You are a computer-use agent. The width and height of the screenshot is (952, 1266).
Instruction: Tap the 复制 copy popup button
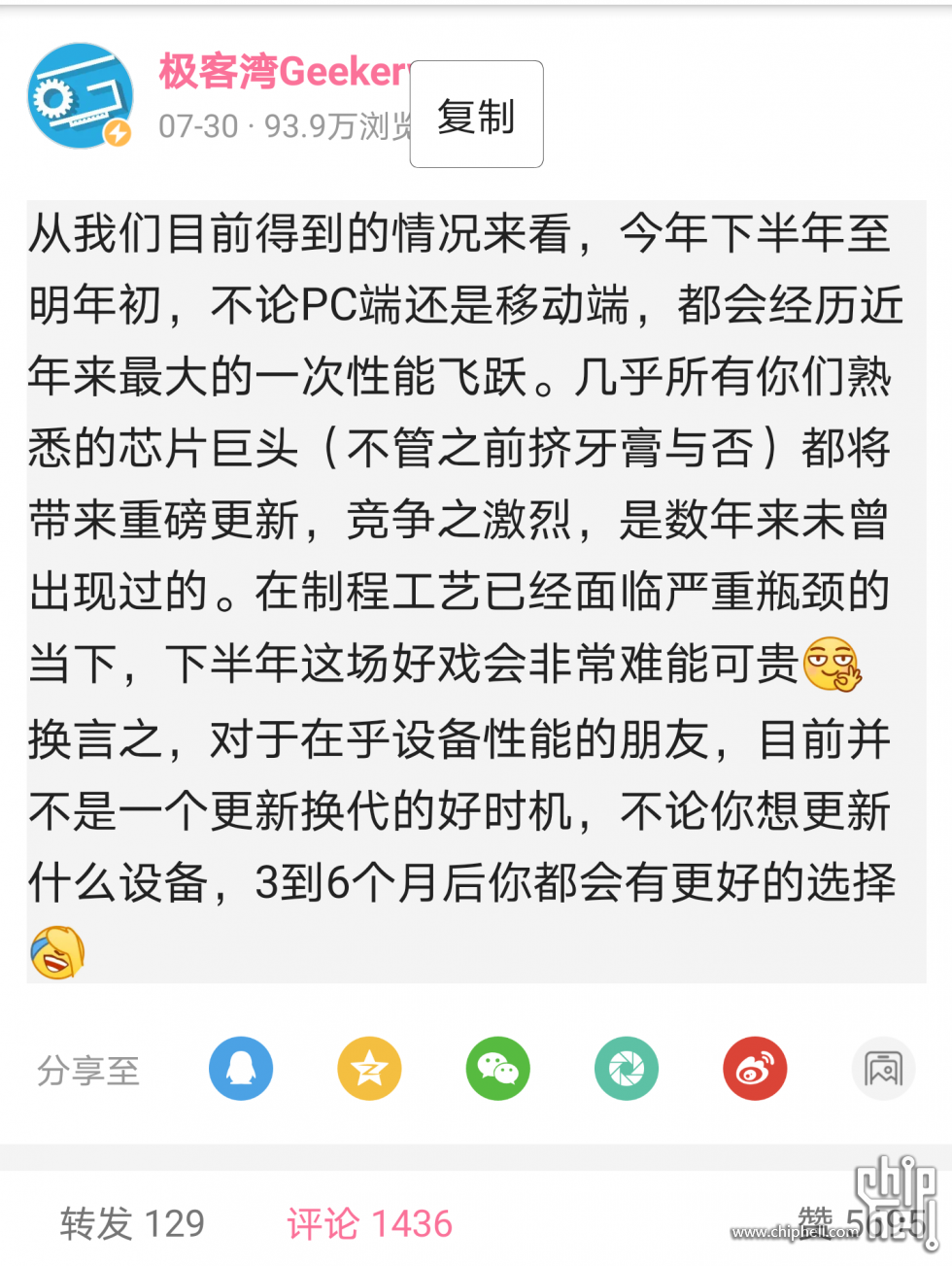(476, 115)
